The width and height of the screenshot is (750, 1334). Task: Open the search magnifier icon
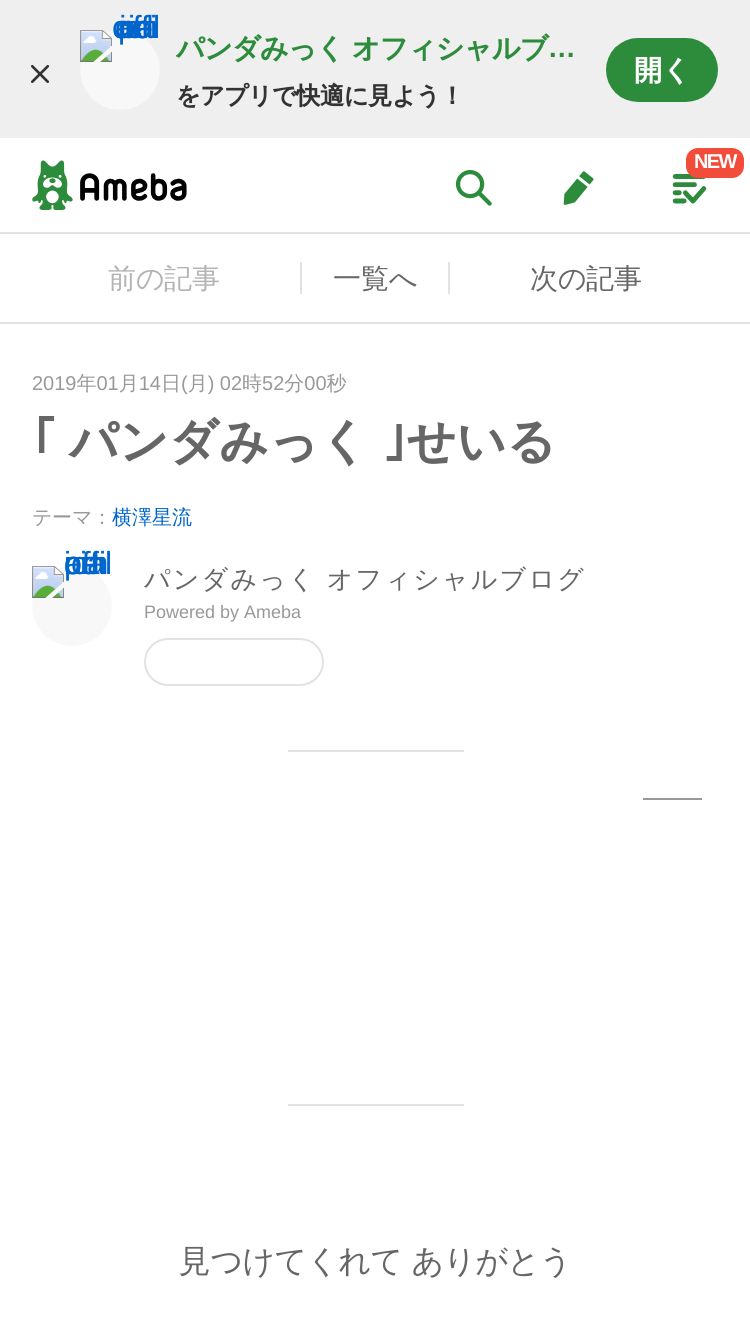473,187
